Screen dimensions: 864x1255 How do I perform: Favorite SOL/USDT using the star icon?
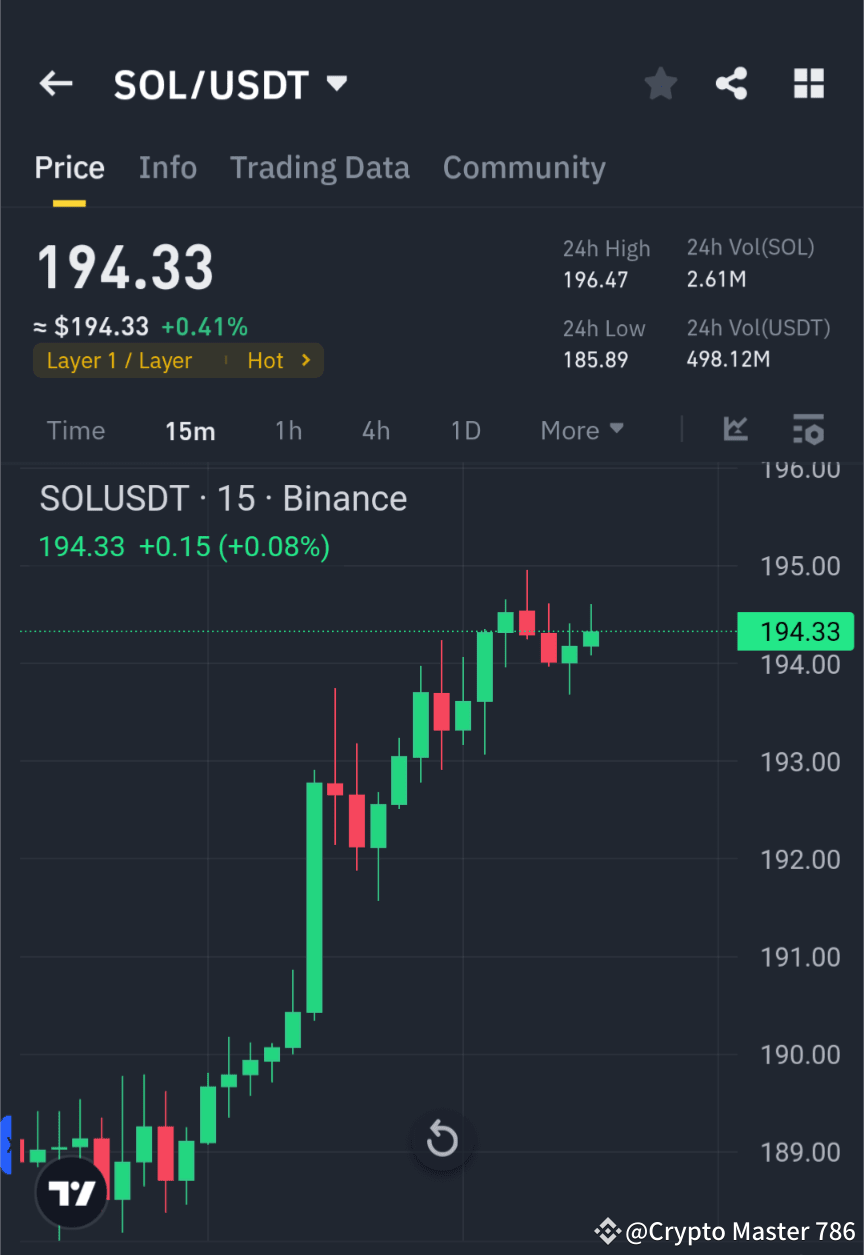(660, 84)
